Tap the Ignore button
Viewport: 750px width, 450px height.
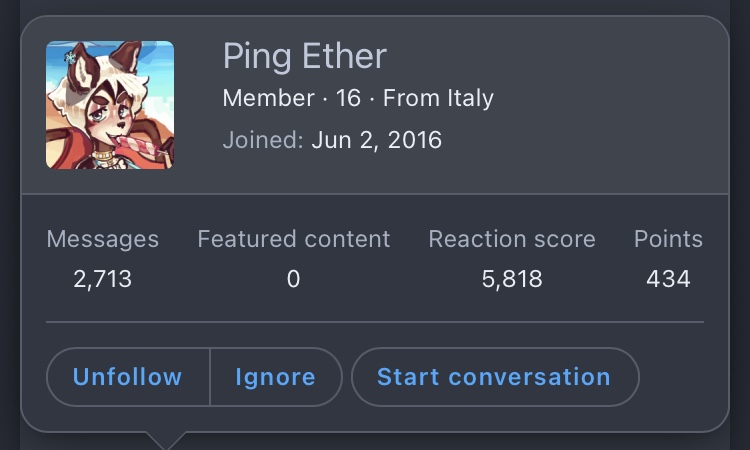point(276,377)
